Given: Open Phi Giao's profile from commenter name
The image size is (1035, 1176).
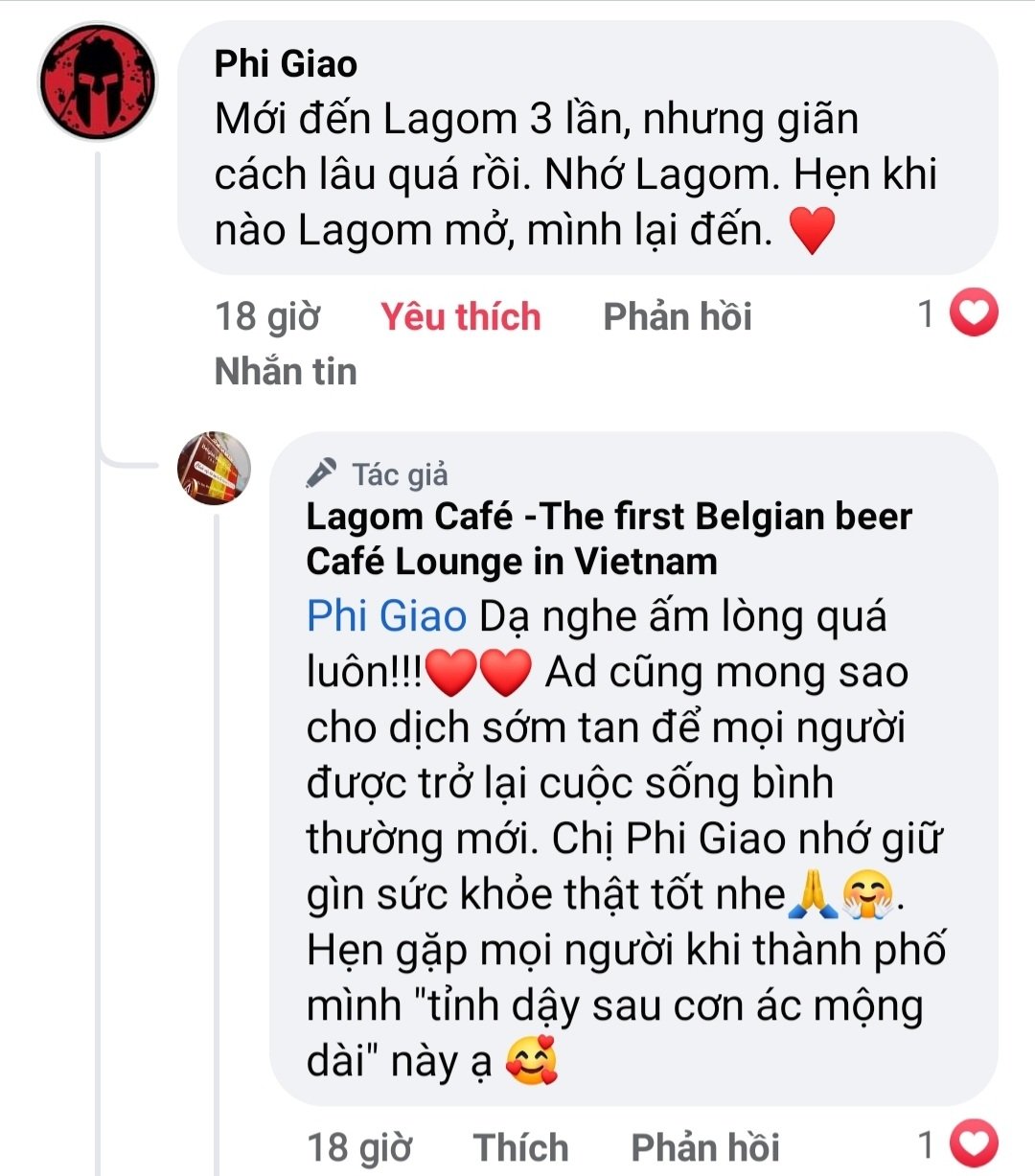Looking at the screenshot, I should pyautogui.click(x=286, y=64).
